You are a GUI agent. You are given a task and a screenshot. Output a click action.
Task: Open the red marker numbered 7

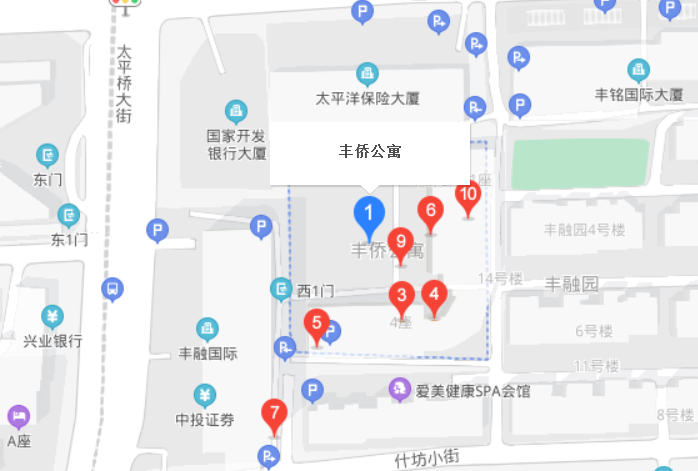pos(274,411)
